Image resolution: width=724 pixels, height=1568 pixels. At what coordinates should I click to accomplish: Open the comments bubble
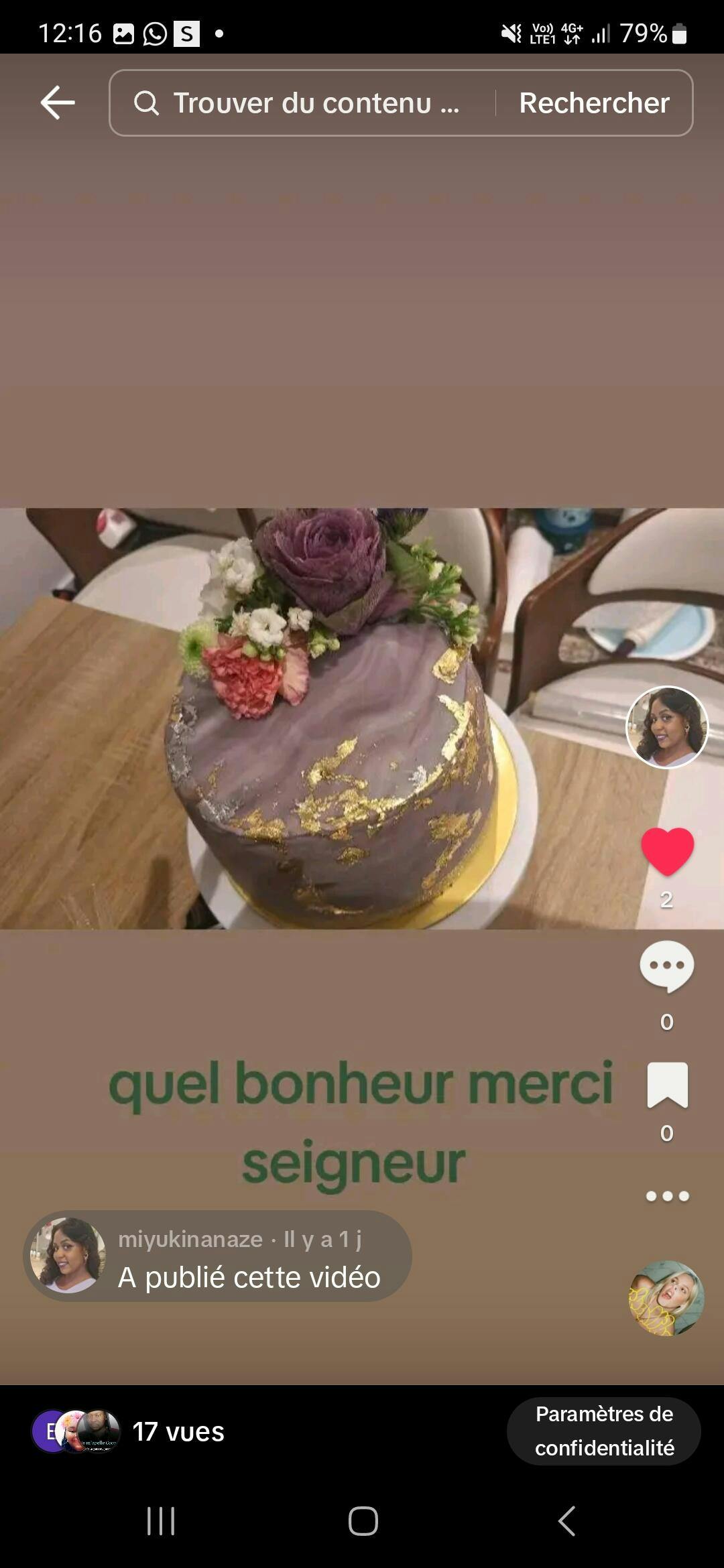click(x=666, y=966)
